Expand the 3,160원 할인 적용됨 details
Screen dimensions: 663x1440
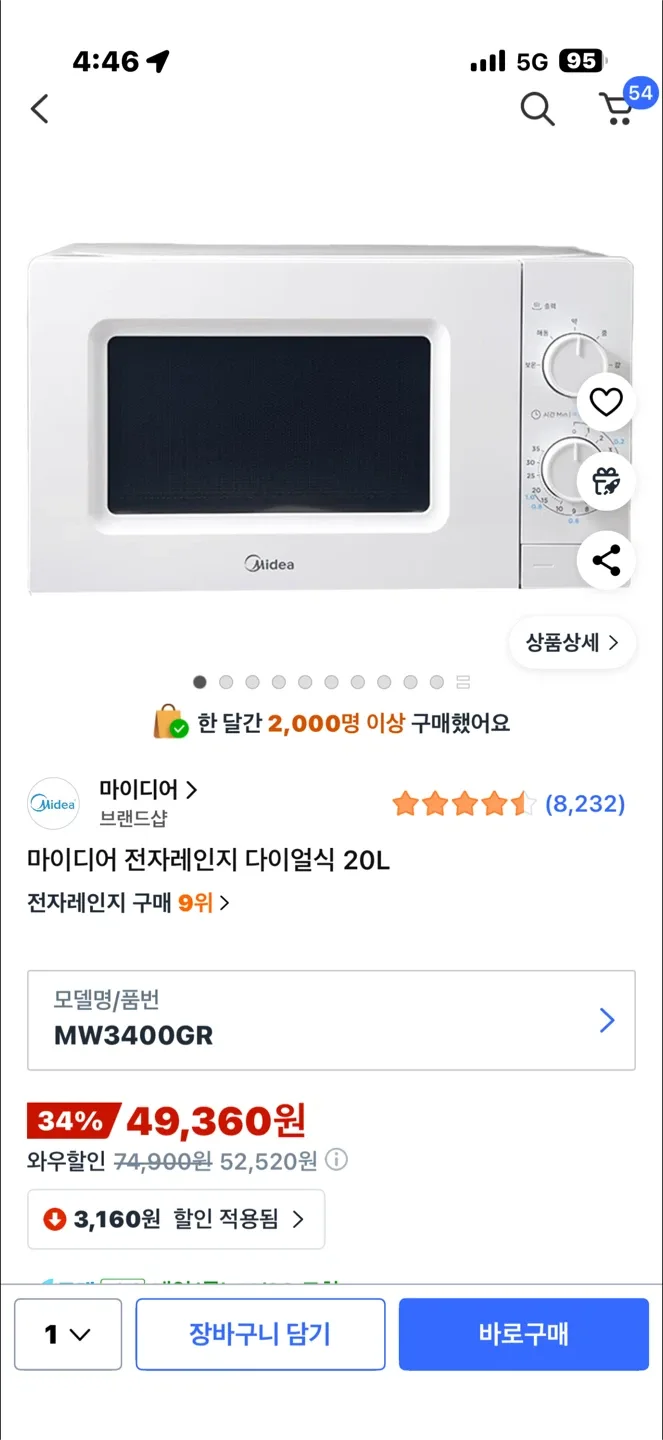tap(176, 1219)
